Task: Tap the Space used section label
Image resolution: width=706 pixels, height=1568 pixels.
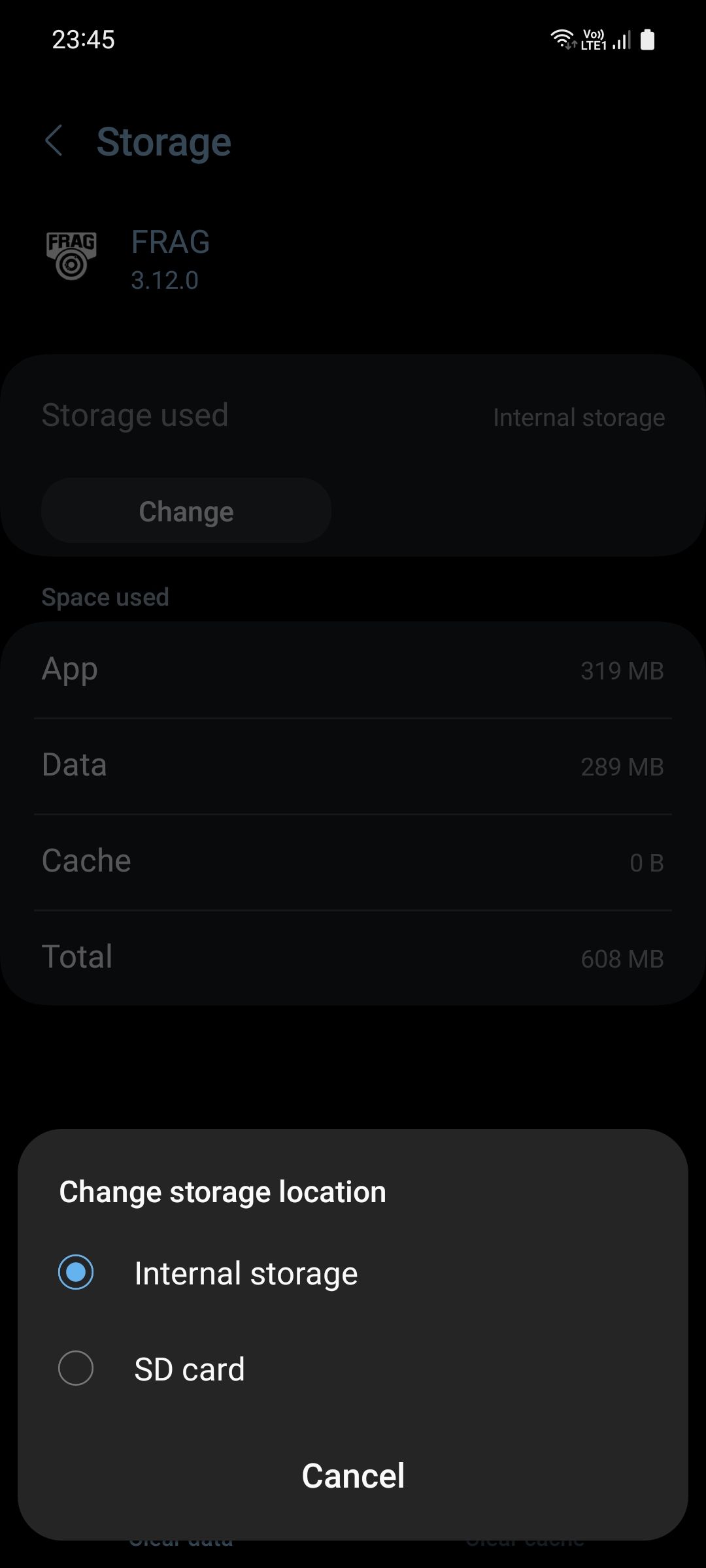Action: pyautogui.click(x=105, y=596)
